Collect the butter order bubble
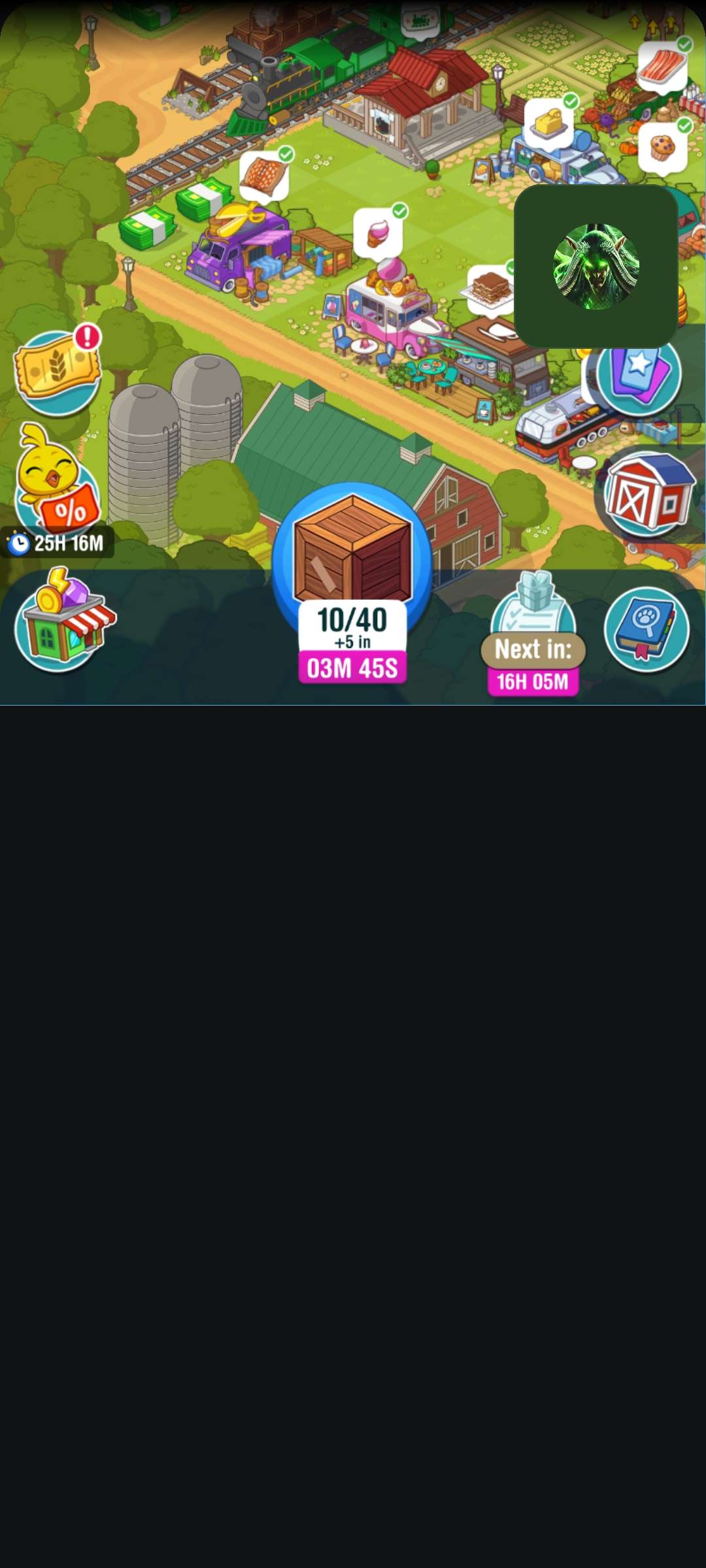The height and width of the screenshot is (1568, 706). (549, 122)
